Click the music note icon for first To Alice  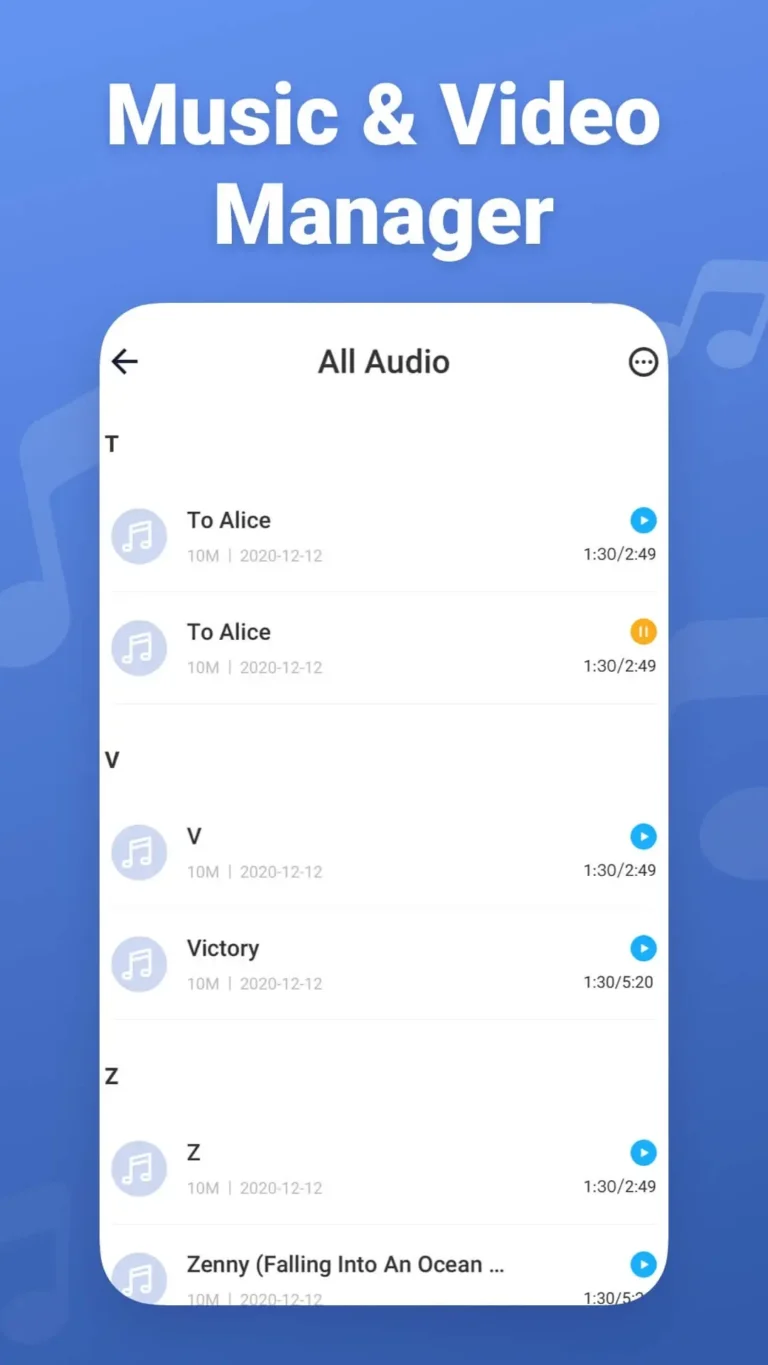139,536
